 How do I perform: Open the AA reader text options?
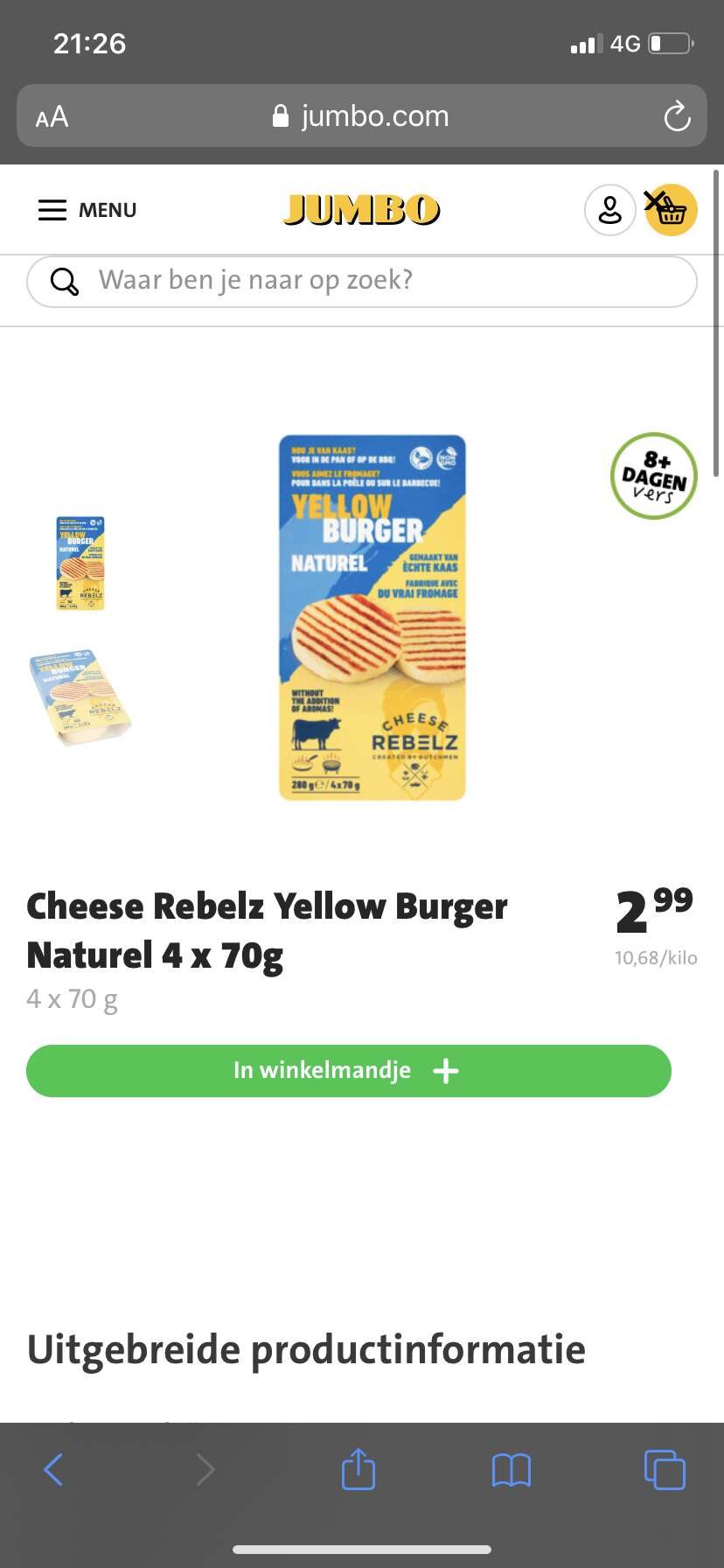52,116
